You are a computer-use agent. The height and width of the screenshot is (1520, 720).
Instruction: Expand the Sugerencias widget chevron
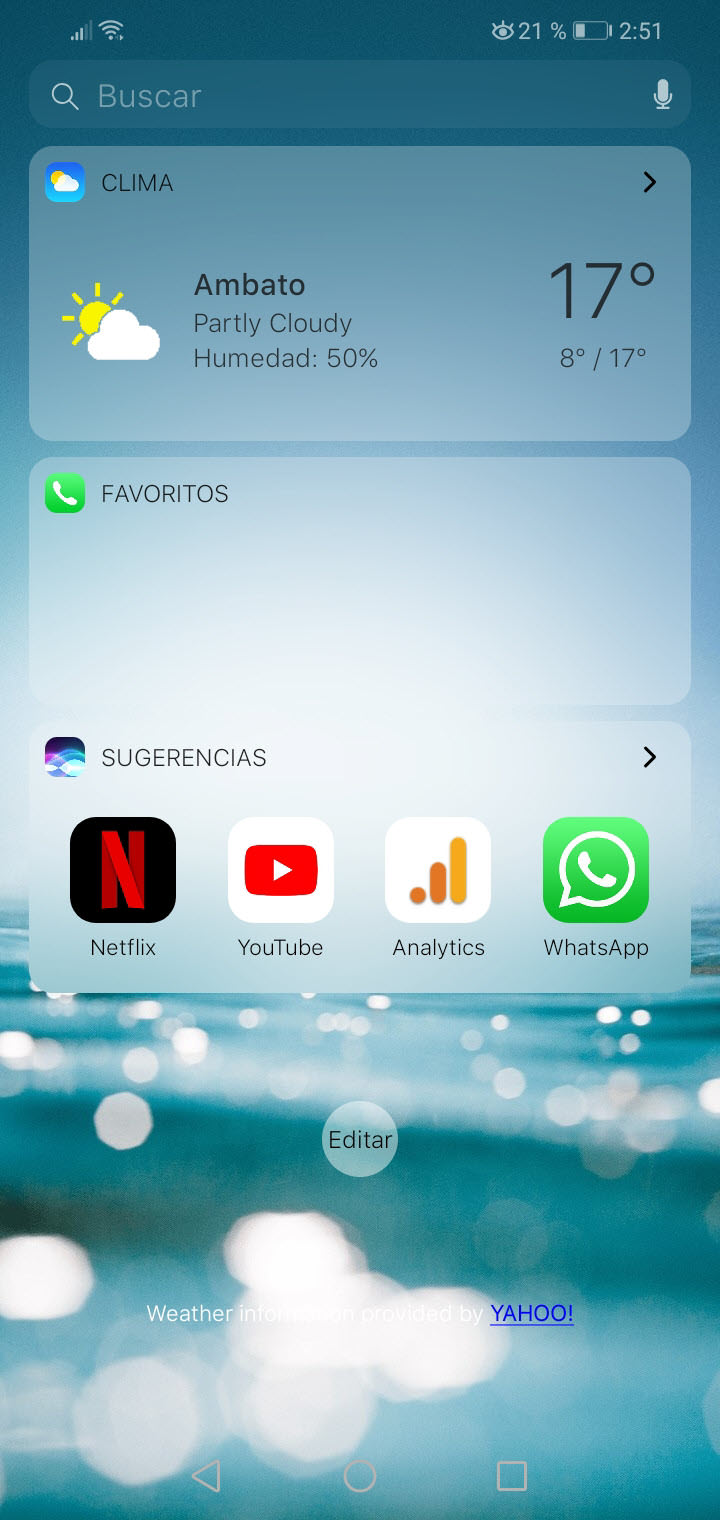pyautogui.click(x=649, y=757)
